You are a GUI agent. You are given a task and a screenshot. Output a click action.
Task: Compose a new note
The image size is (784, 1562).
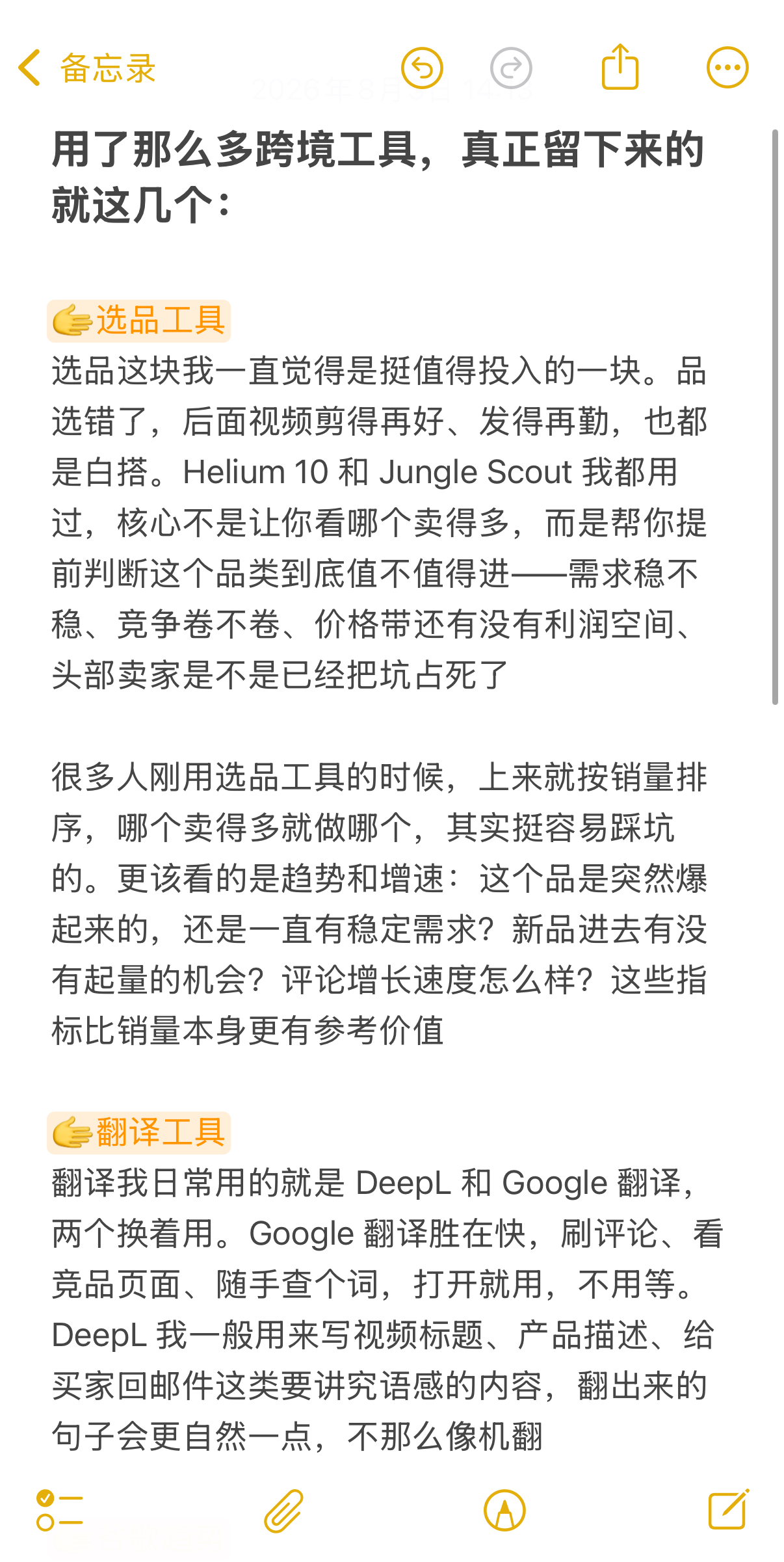[x=728, y=1509]
